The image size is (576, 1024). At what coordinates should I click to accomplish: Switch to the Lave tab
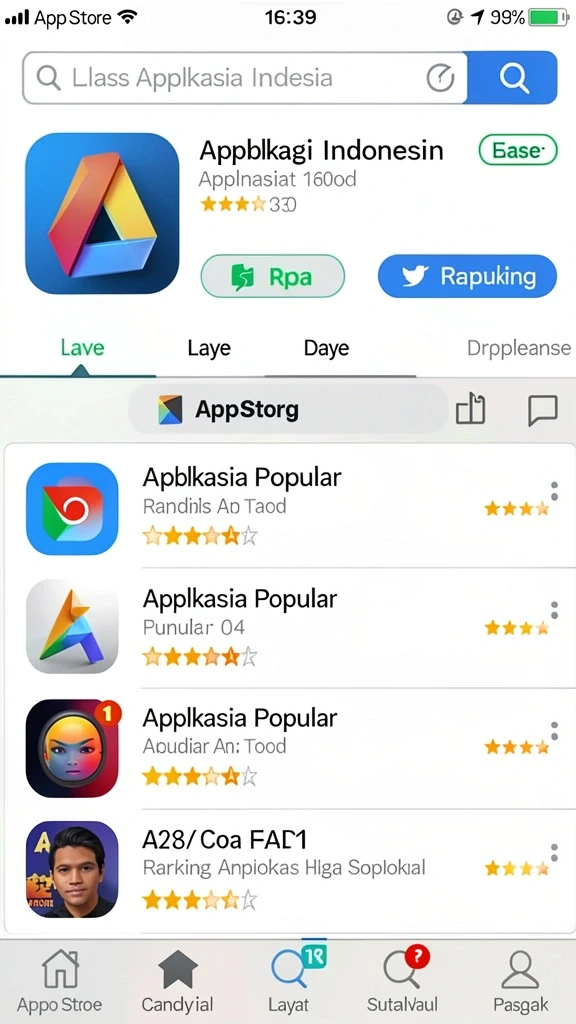pos(82,348)
